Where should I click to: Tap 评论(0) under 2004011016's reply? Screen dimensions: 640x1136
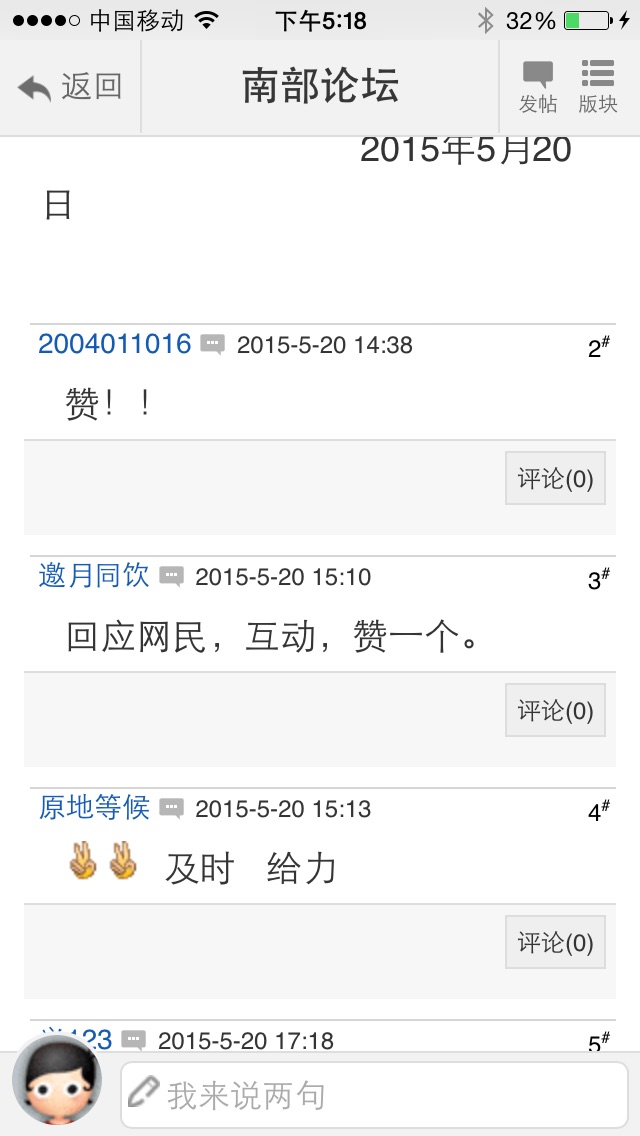[x=555, y=479]
